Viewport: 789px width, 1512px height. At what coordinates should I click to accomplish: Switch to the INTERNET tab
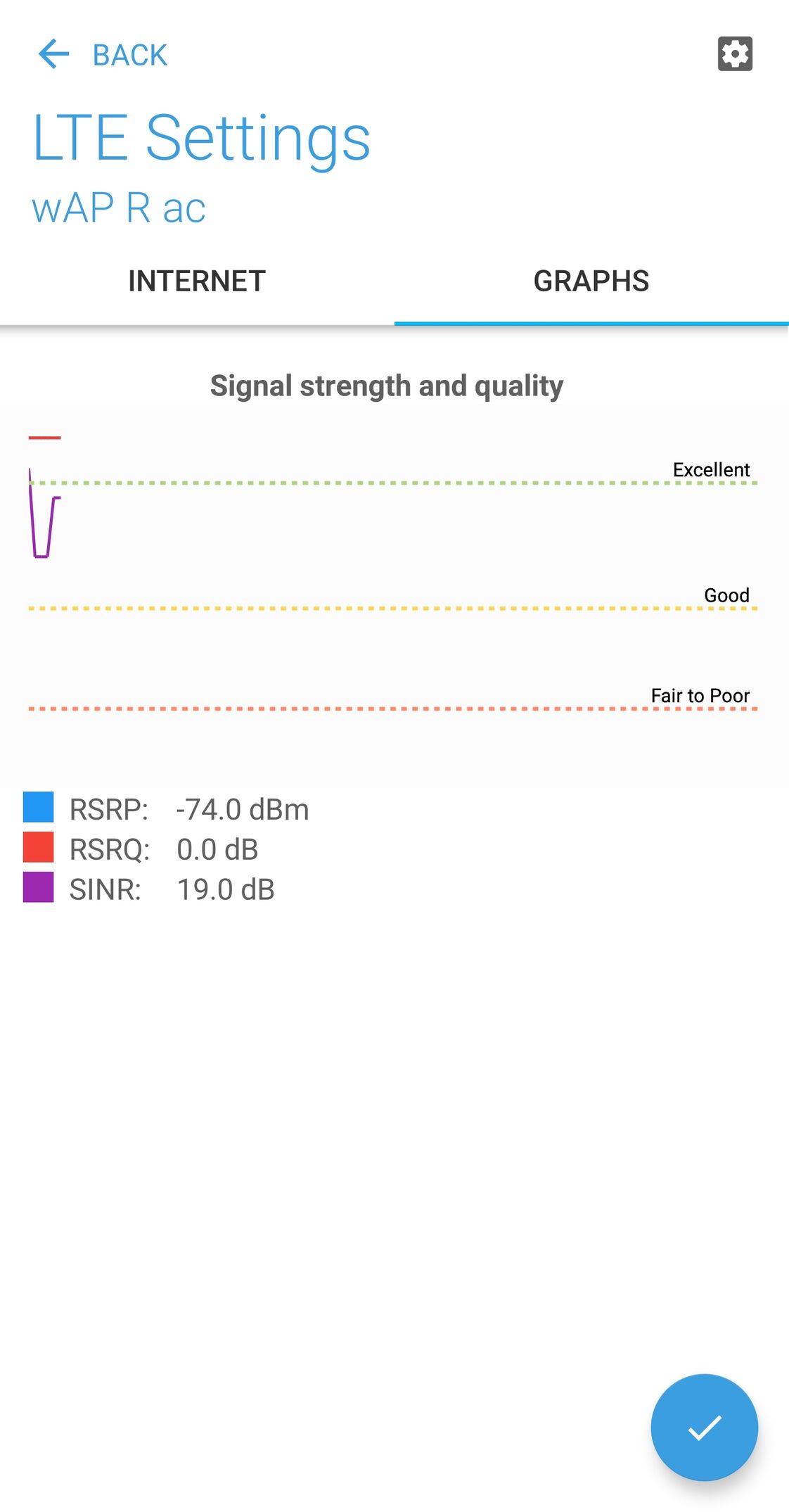point(197,281)
